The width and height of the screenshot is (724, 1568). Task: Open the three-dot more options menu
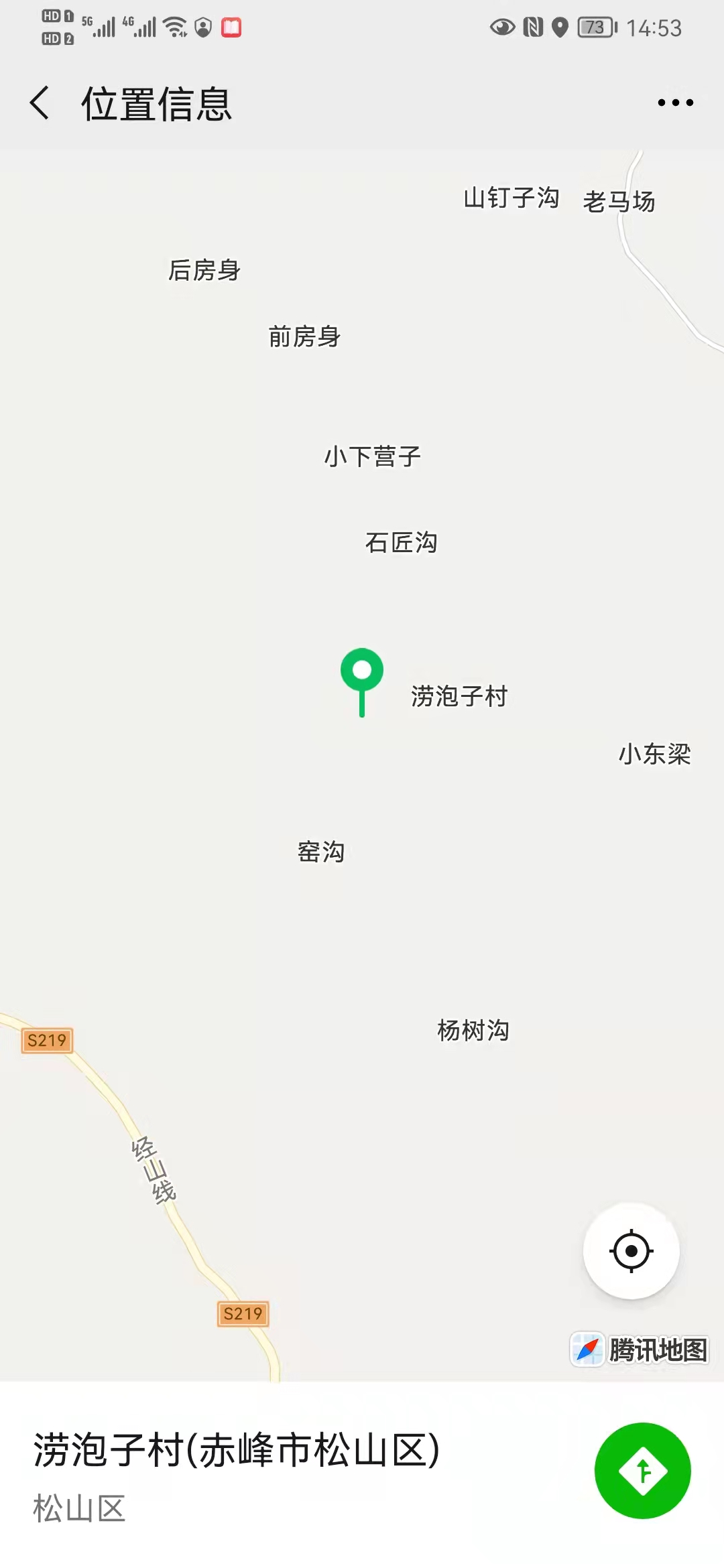pyautogui.click(x=675, y=103)
